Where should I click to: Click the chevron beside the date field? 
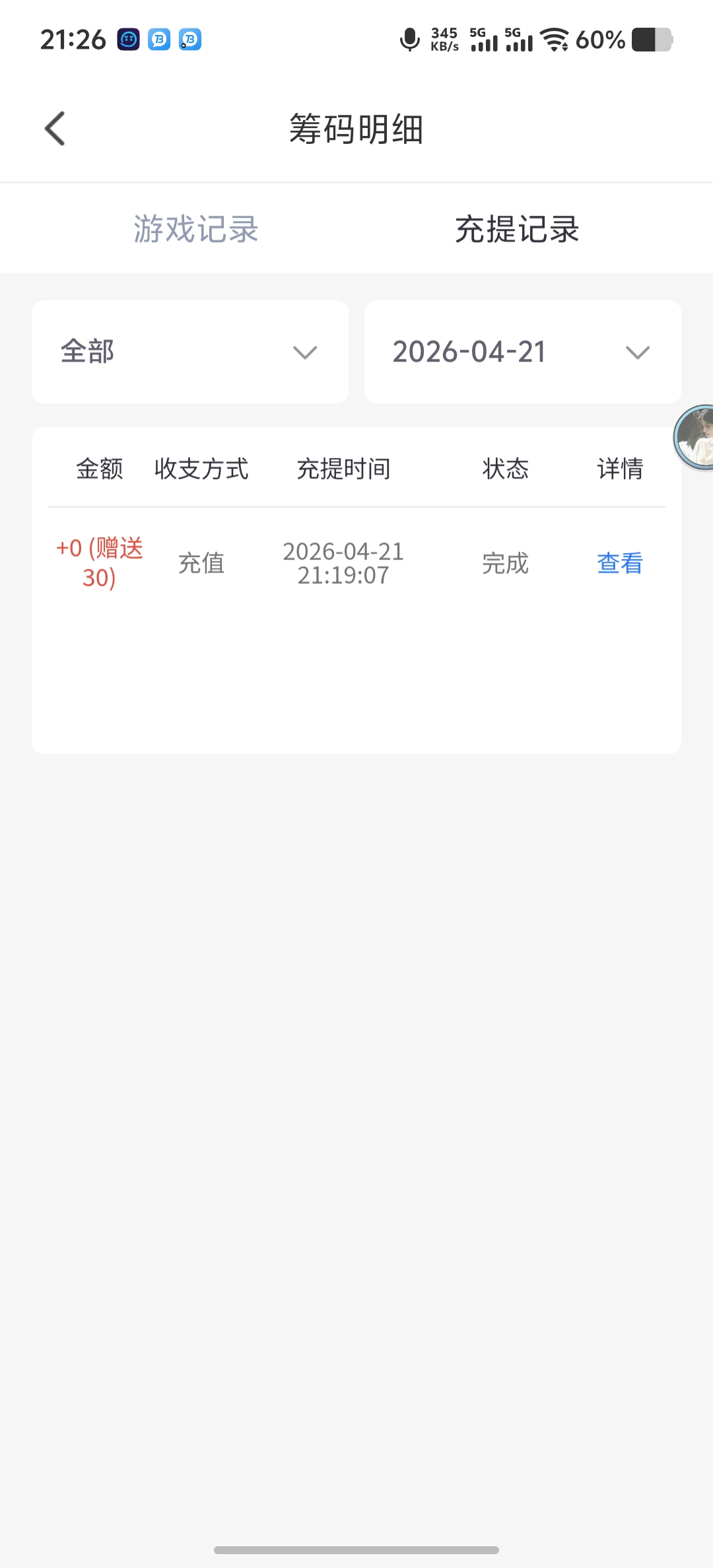[x=638, y=353]
